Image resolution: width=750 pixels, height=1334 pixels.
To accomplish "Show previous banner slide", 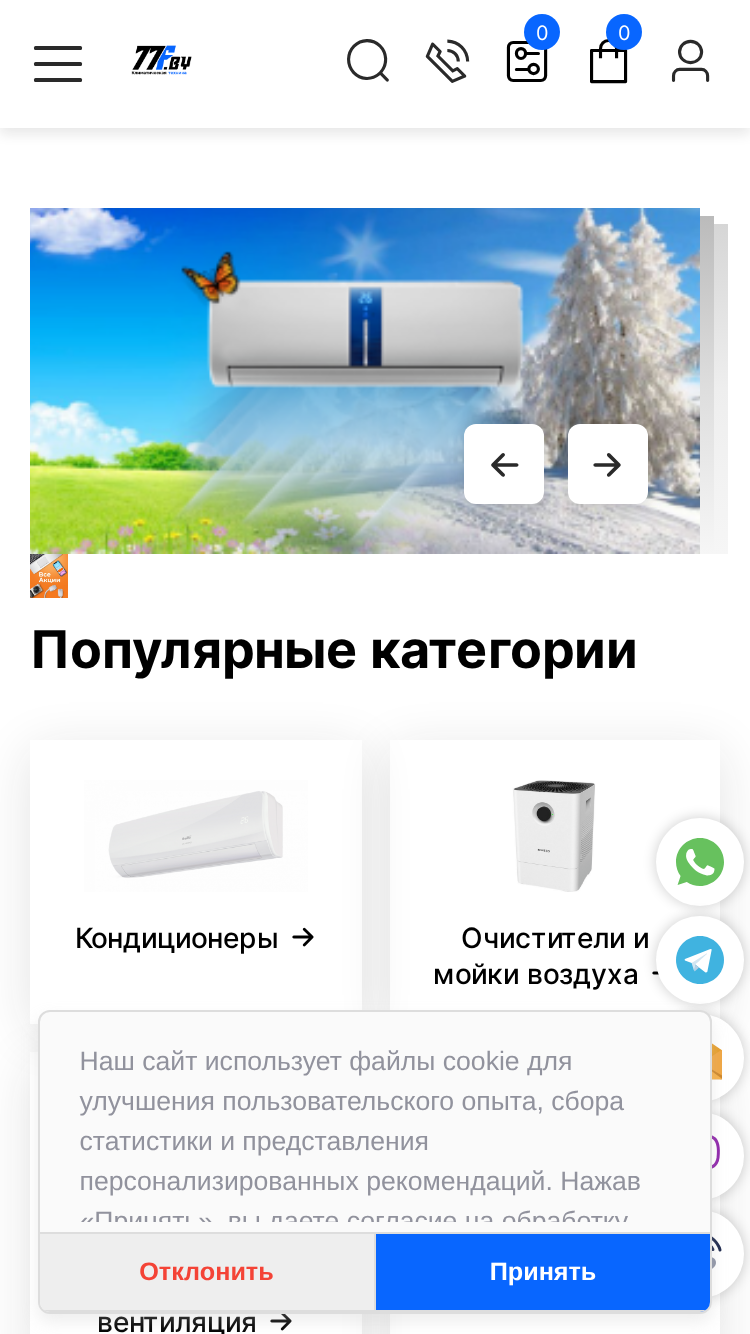I will coord(504,464).
